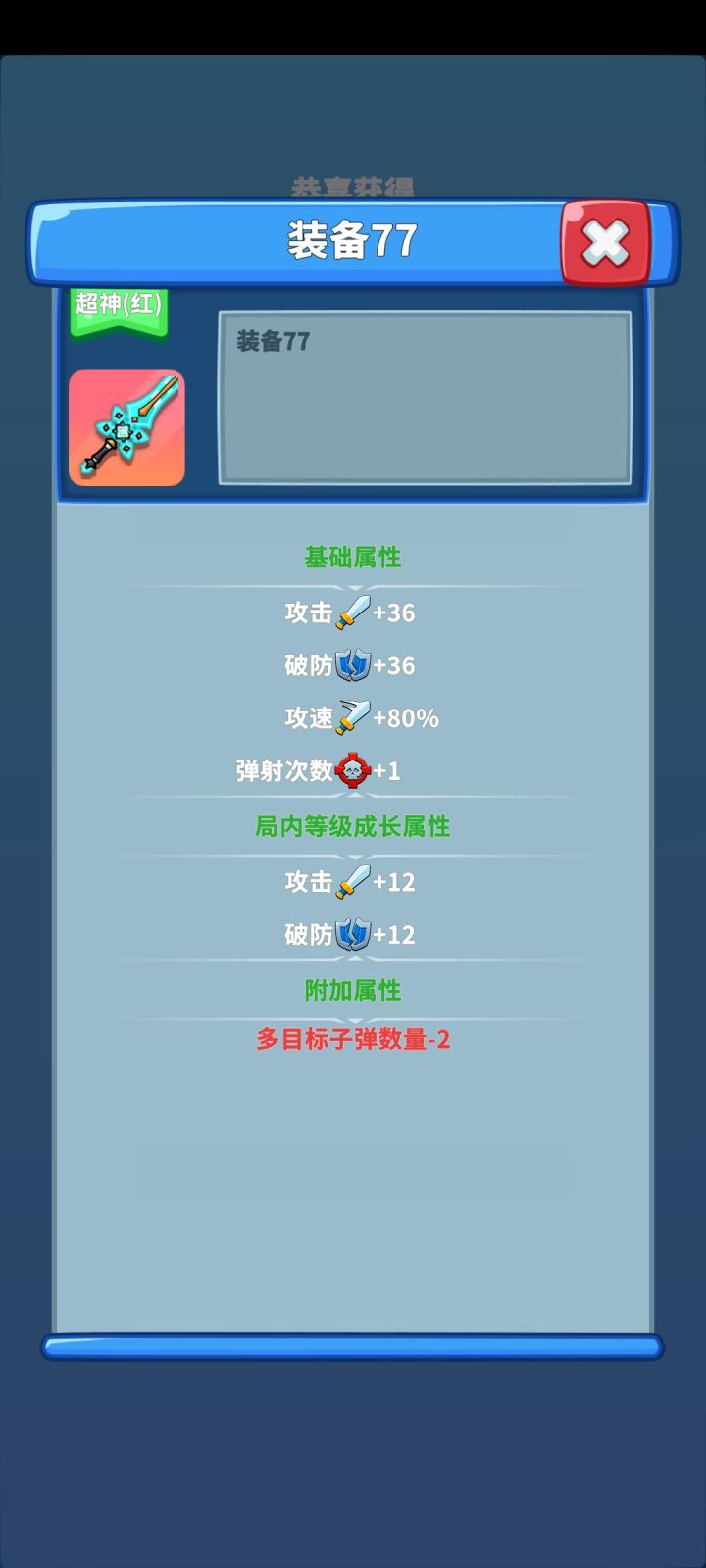The image size is (706, 1568).
Task: Click the sword icon next to 攻击 +36
Action: [352, 612]
